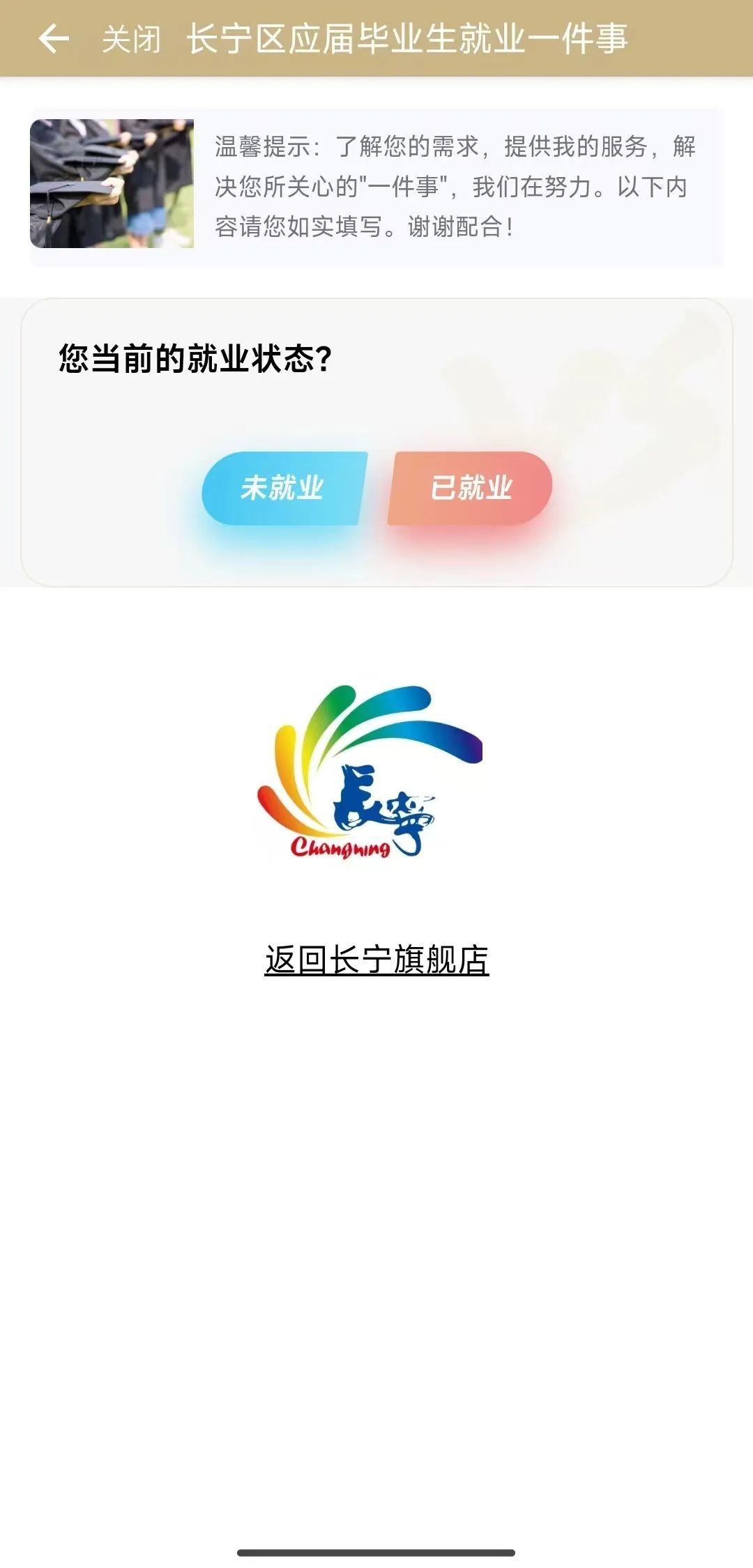Select the 未就业 option
The height and width of the screenshot is (1568, 753).
tap(283, 488)
